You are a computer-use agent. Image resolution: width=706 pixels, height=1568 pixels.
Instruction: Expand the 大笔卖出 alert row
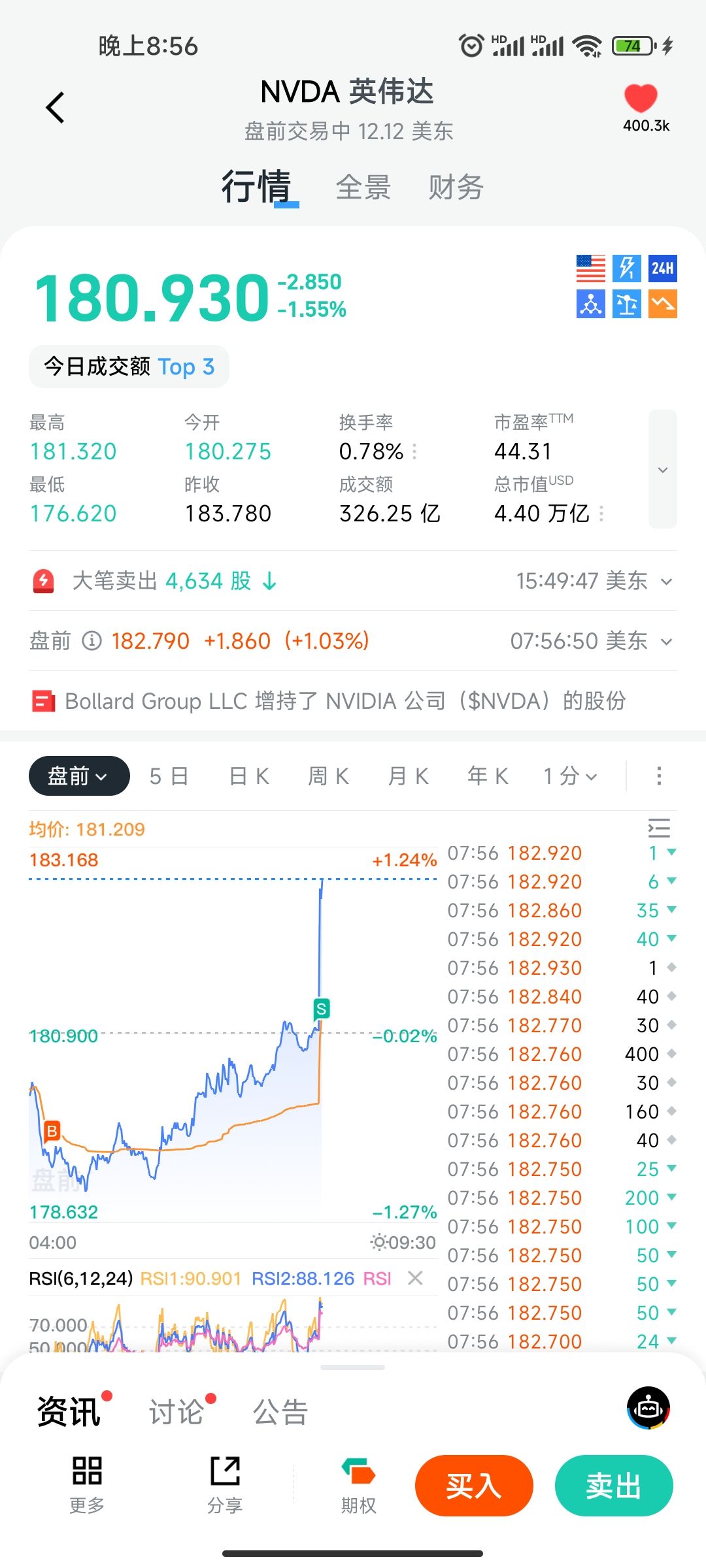pos(666,581)
